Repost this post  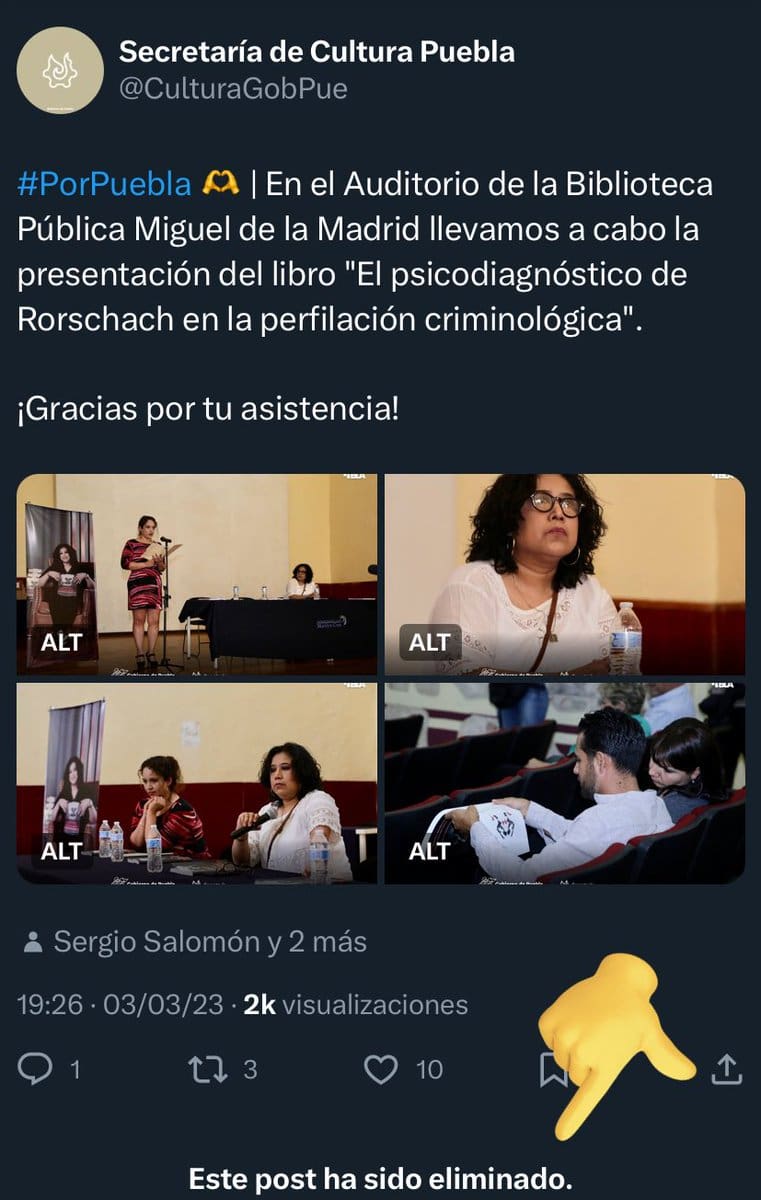pyautogui.click(x=207, y=1069)
